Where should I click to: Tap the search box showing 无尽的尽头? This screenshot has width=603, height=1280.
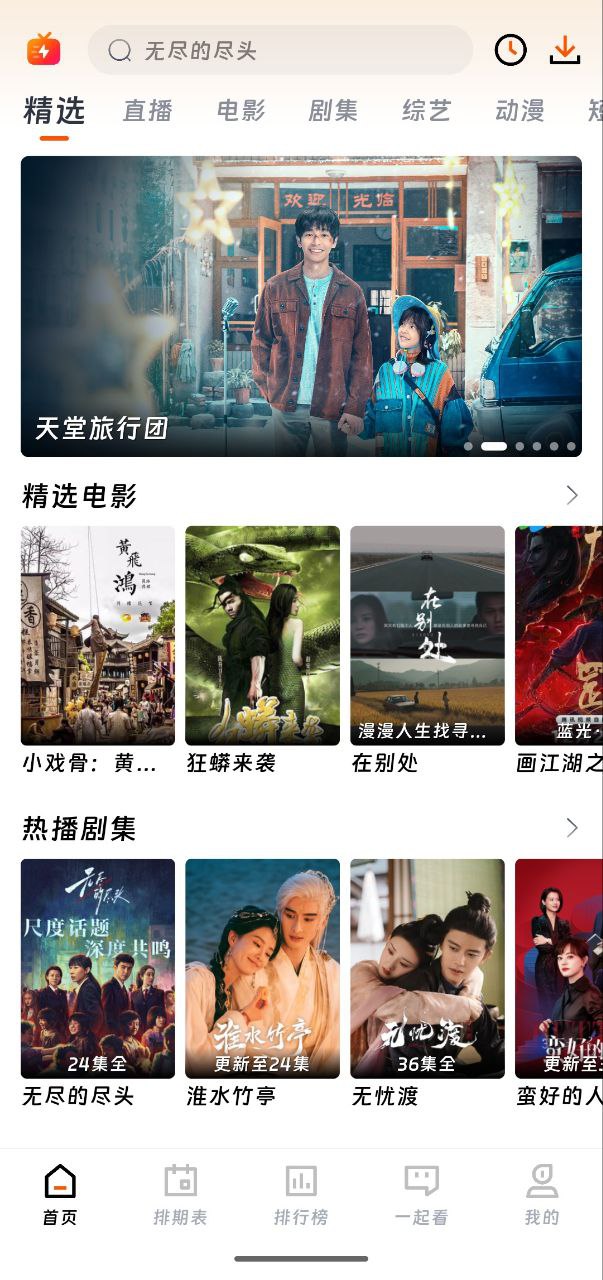[x=280, y=50]
